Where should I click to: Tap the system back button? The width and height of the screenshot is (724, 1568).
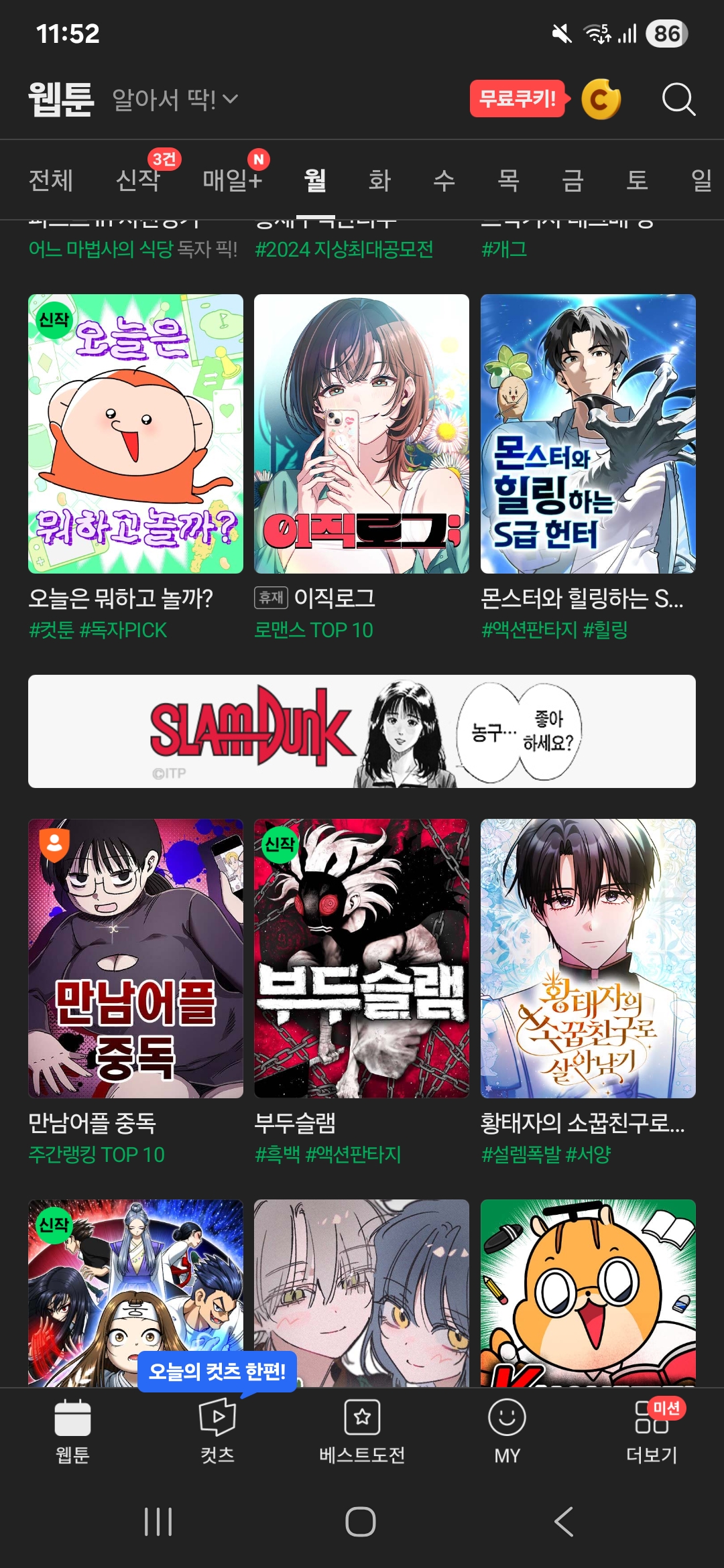pos(564,1522)
